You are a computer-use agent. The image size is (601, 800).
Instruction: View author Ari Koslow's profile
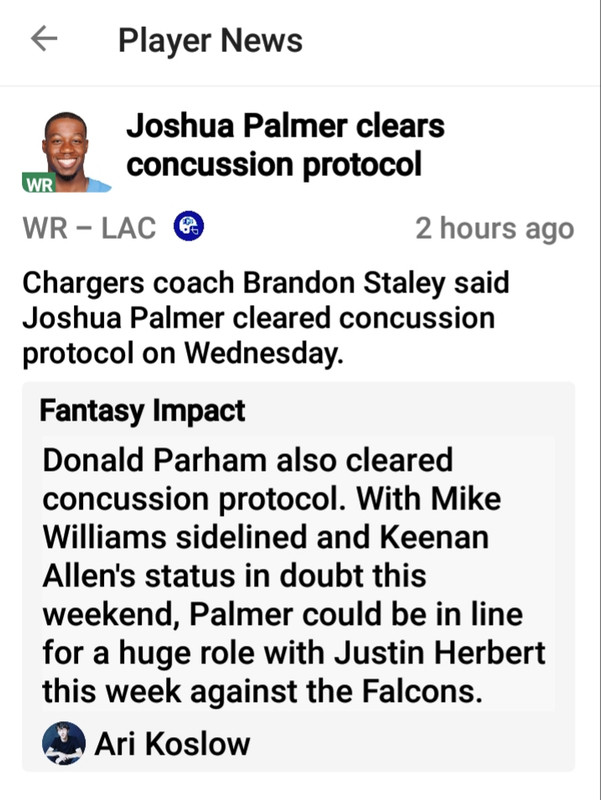170,744
